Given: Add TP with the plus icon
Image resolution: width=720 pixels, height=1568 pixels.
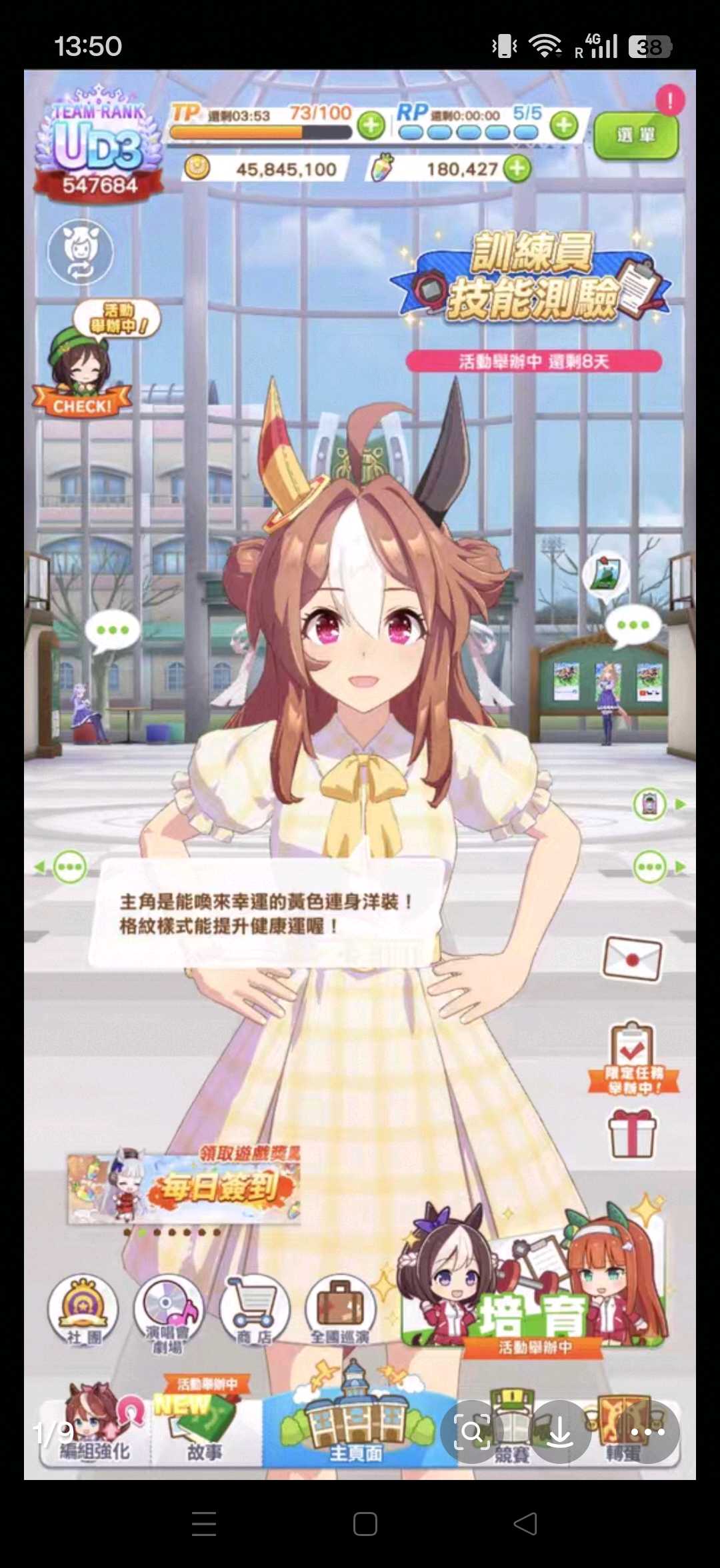Looking at the screenshot, I should 371,125.
